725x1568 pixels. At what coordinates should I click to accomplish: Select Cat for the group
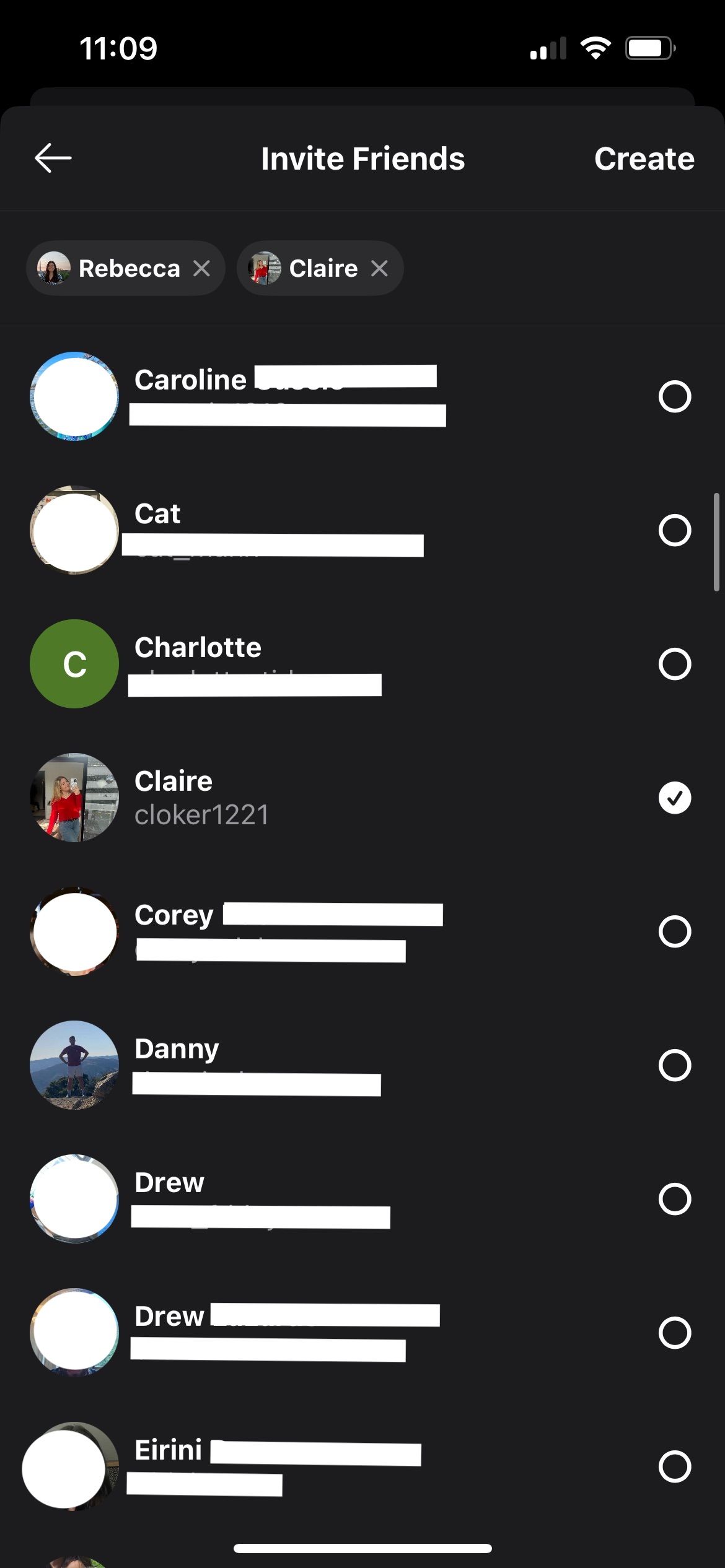point(675,529)
